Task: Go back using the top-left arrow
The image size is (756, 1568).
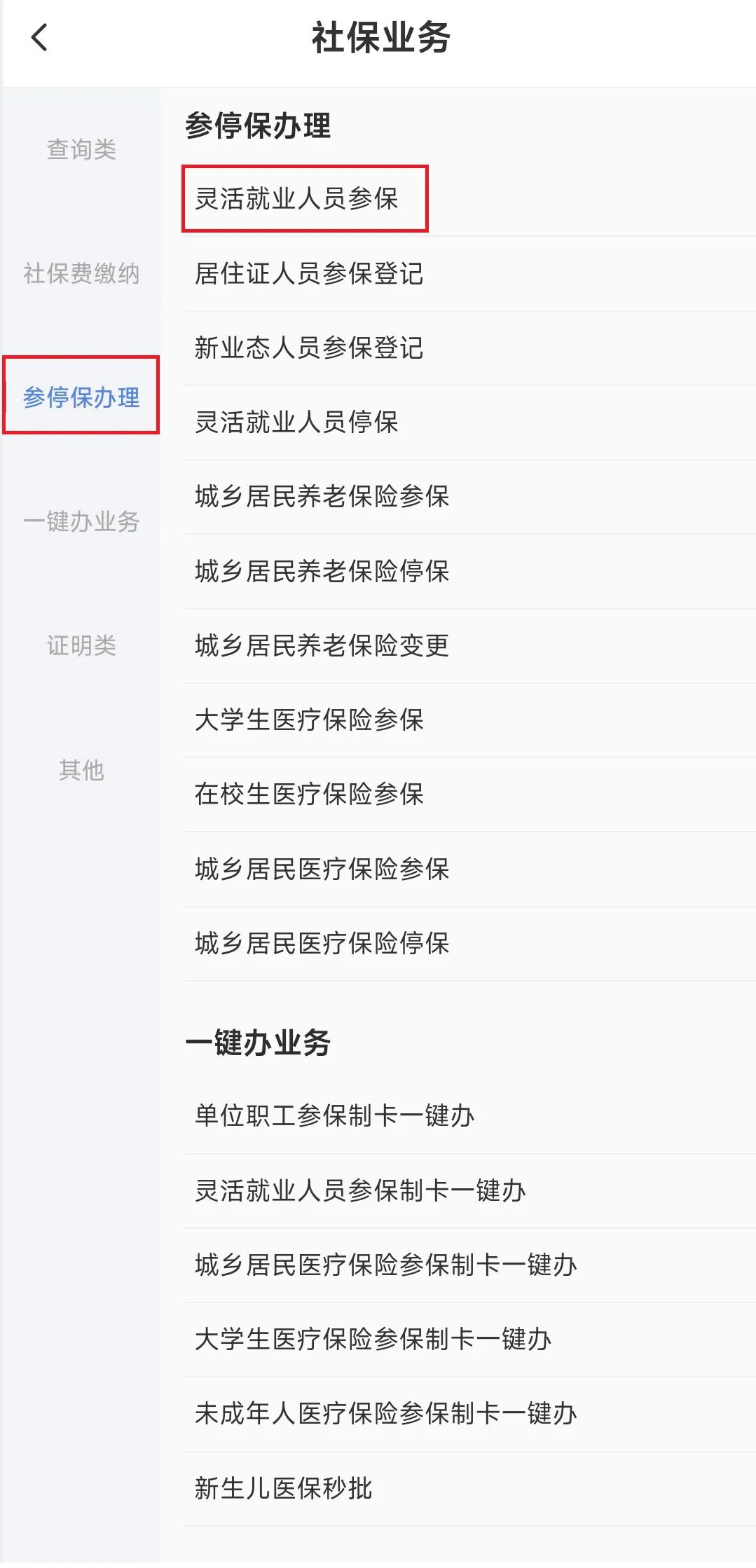Action: tap(40, 38)
